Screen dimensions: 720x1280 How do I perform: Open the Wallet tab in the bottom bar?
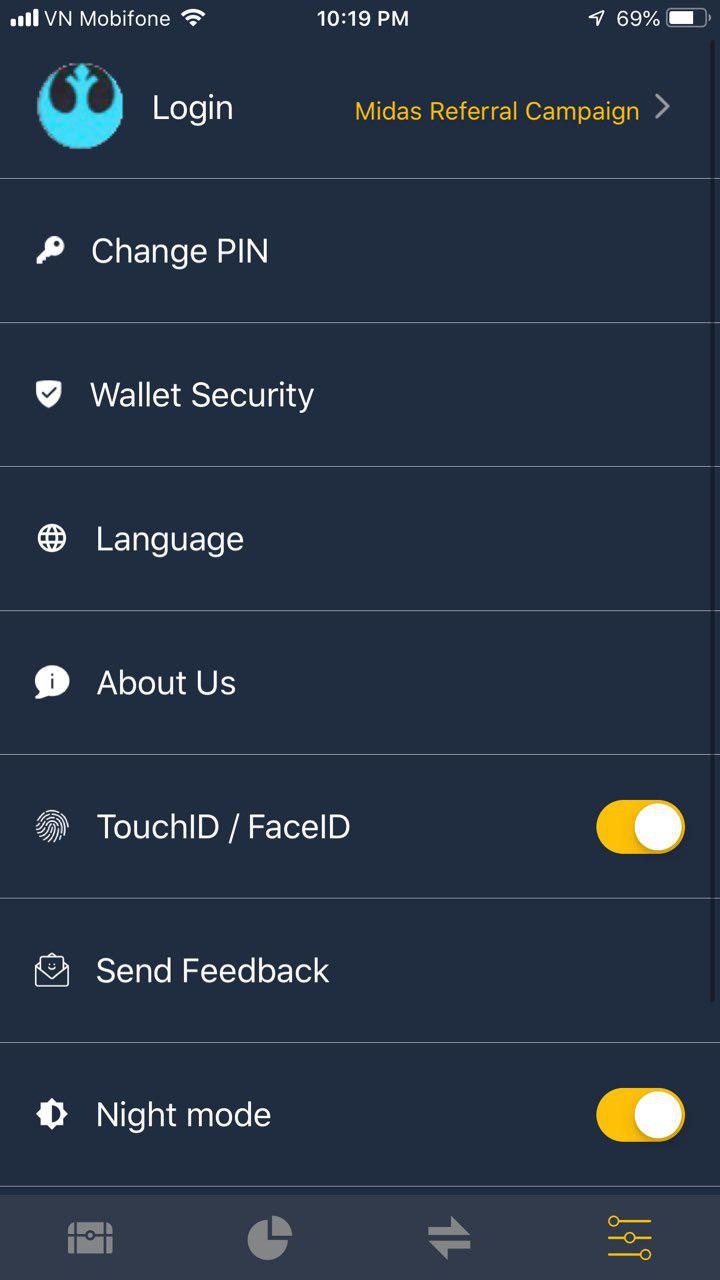tap(90, 1237)
